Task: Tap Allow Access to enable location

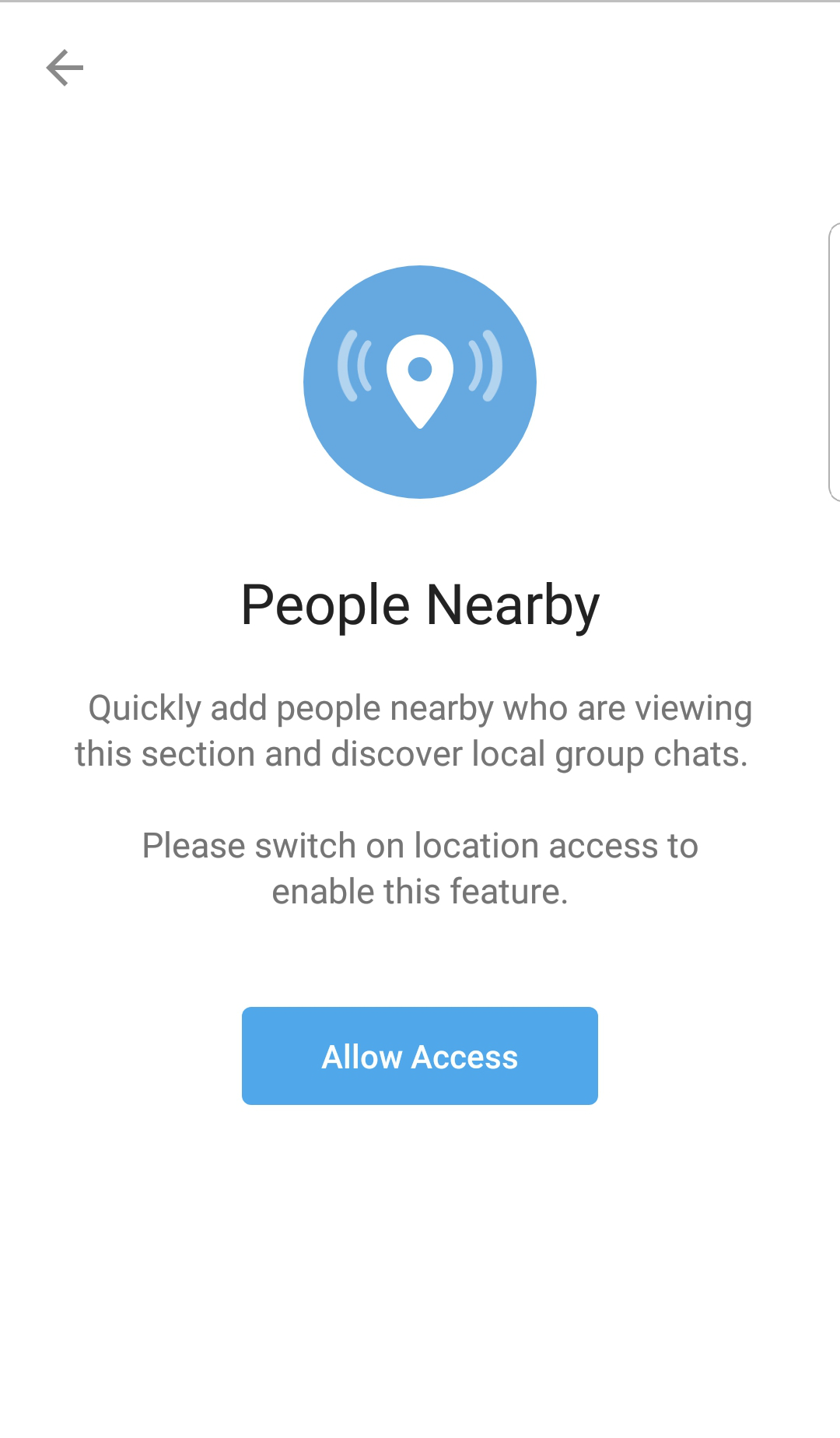Action: (x=419, y=1056)
